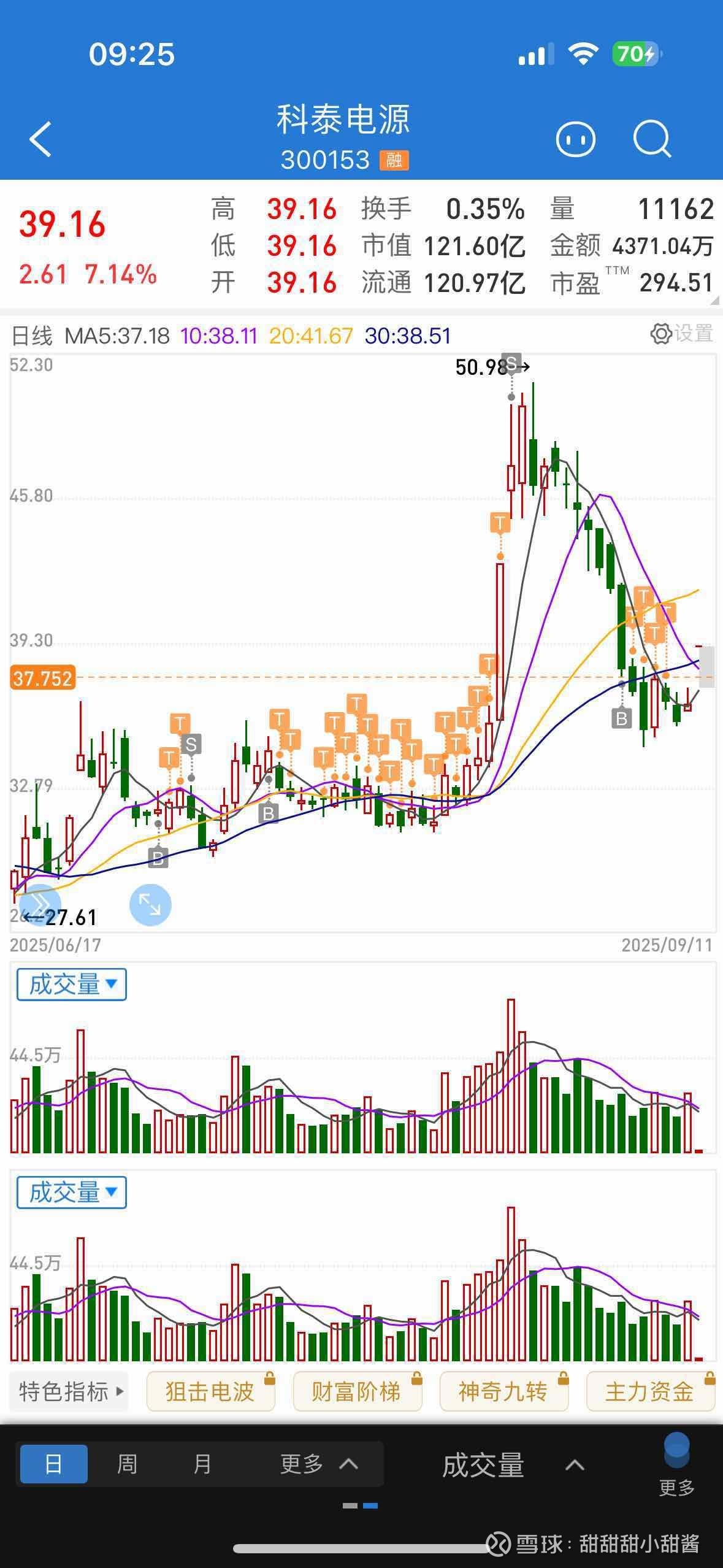
Task: Switch to 日 daily chart
Action: coord(53,1464)
